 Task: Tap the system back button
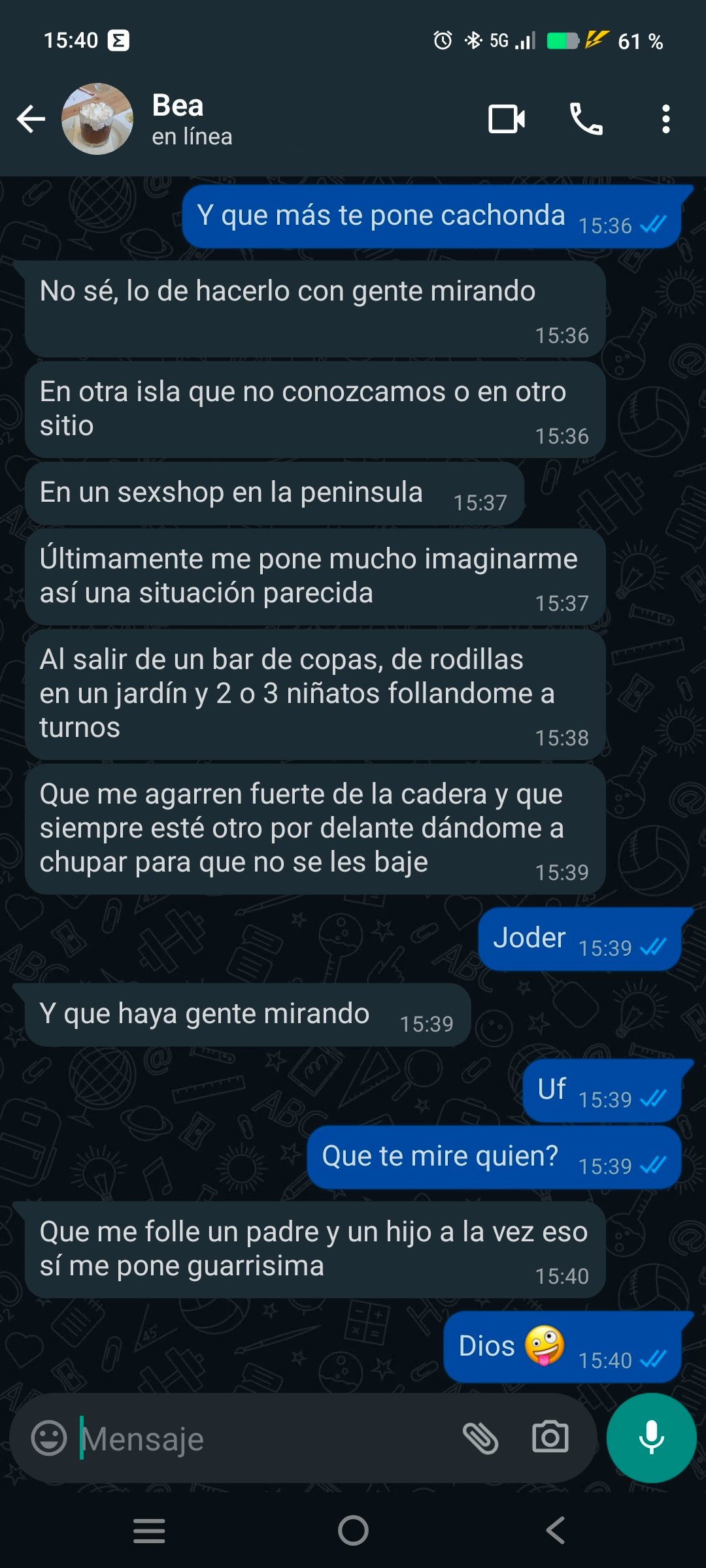(x=556, y=1530)
